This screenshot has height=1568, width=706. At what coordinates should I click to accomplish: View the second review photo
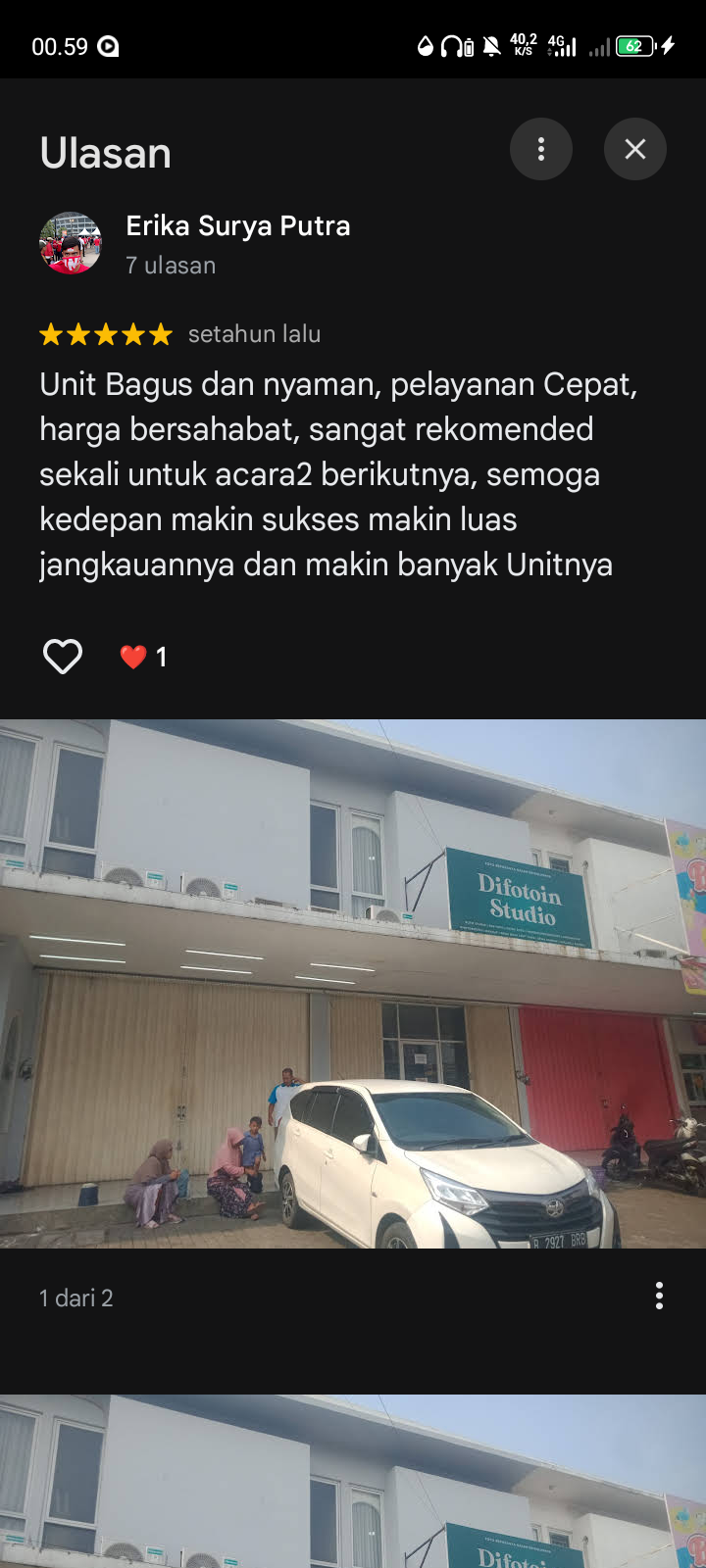click(353, 1482)
